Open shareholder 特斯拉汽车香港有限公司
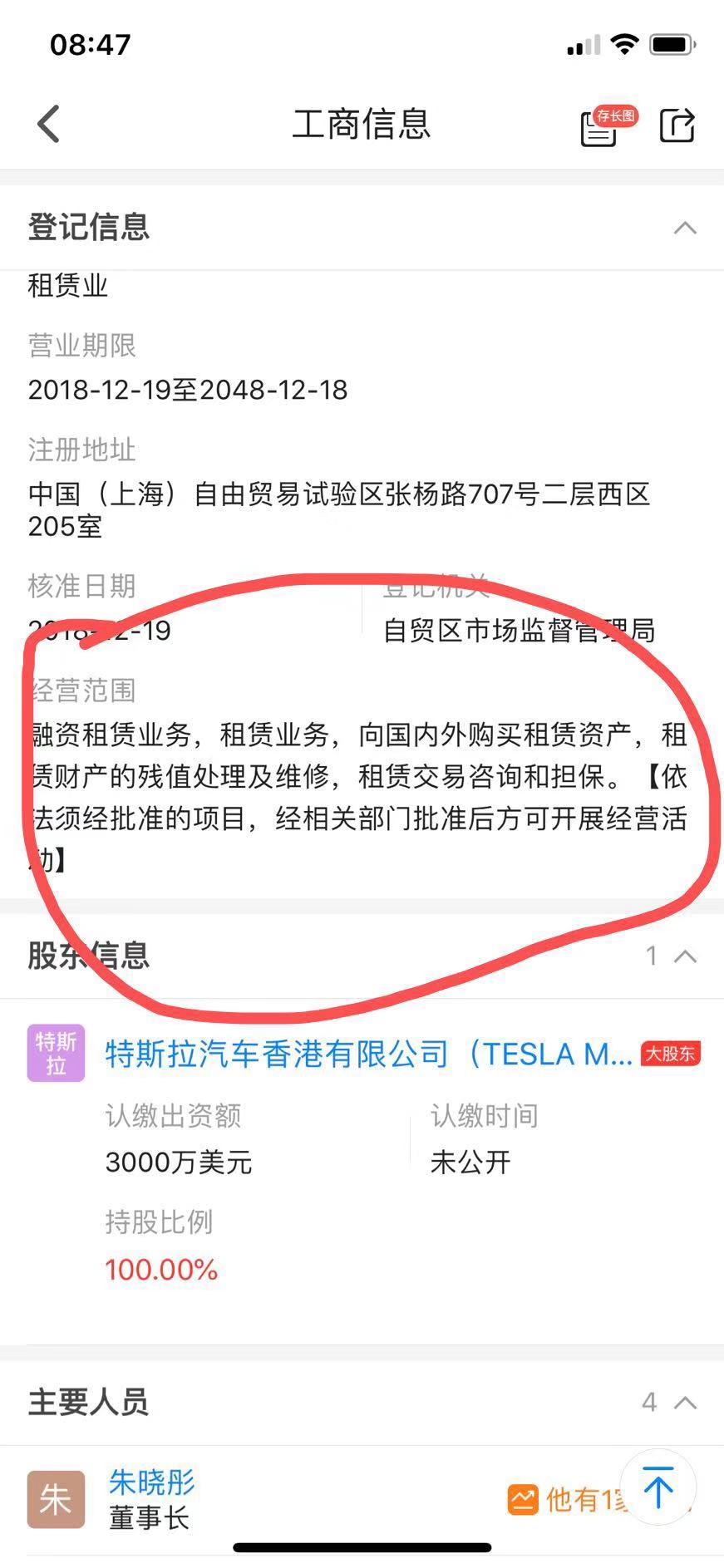 tap(368, 1054)
